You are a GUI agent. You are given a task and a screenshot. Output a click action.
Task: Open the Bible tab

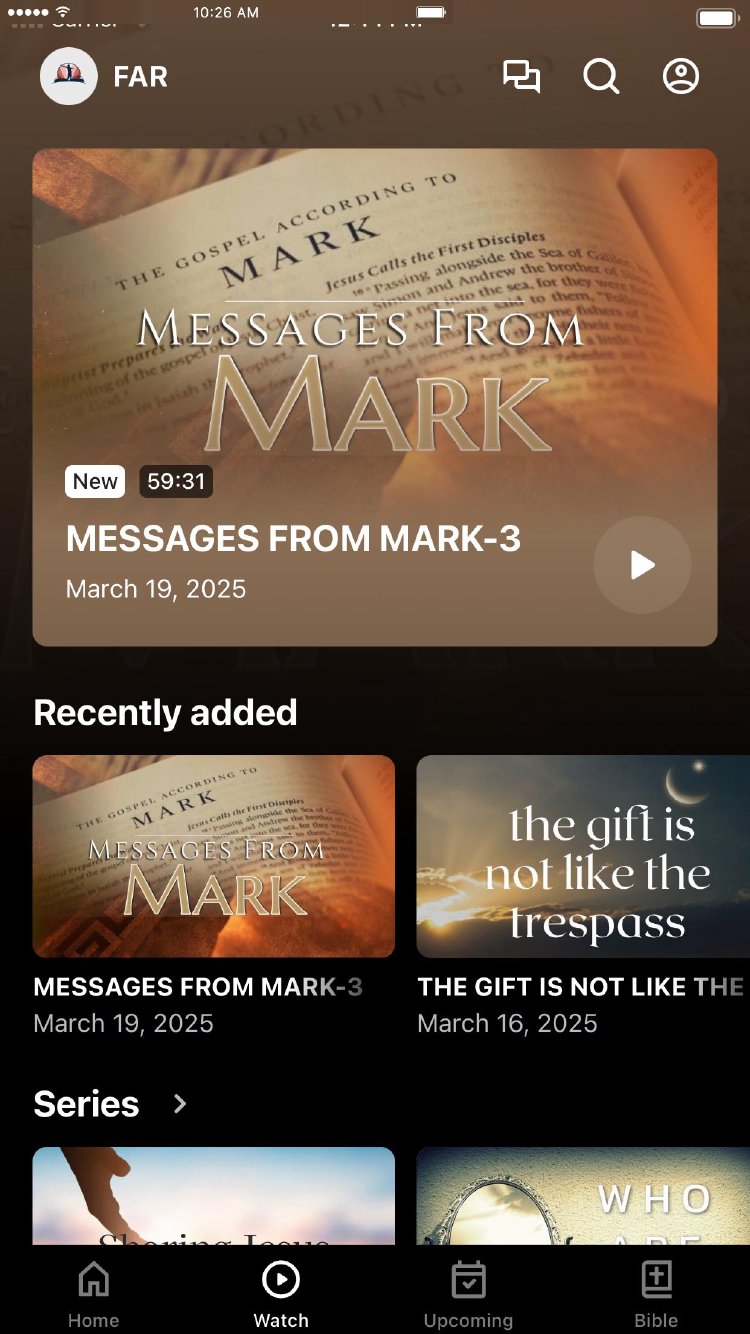click(656, 1294)
